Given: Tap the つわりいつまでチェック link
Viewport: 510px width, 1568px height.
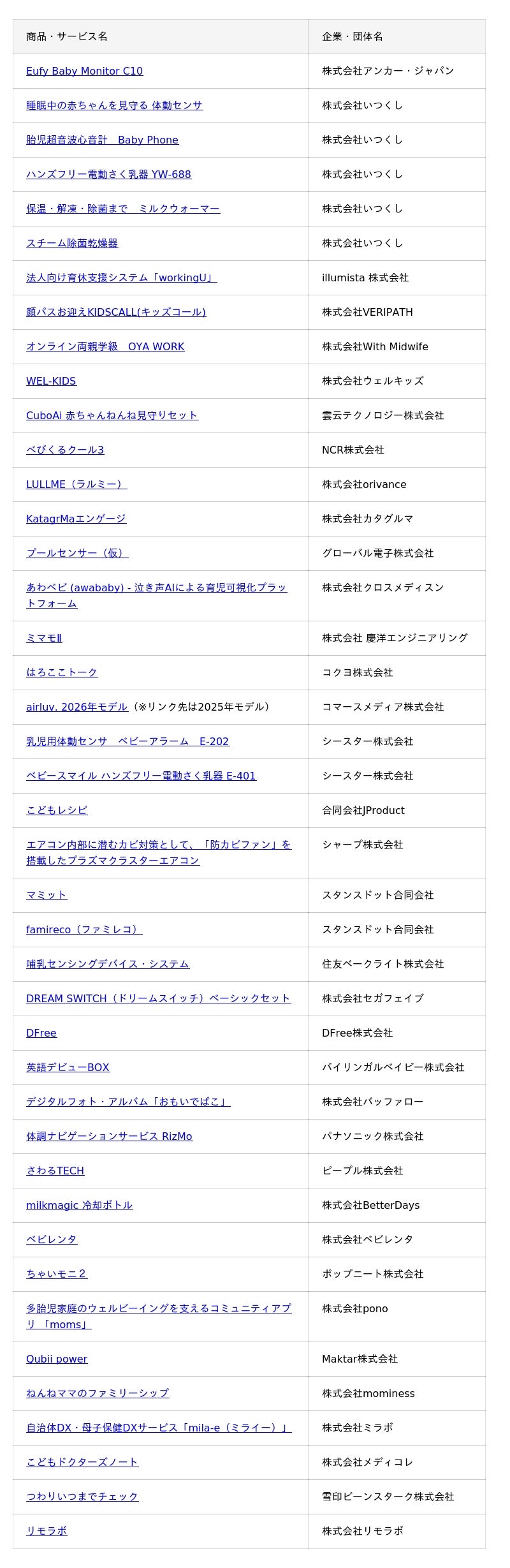Looking at the screenshot, I should click(x=82, y=1497).
